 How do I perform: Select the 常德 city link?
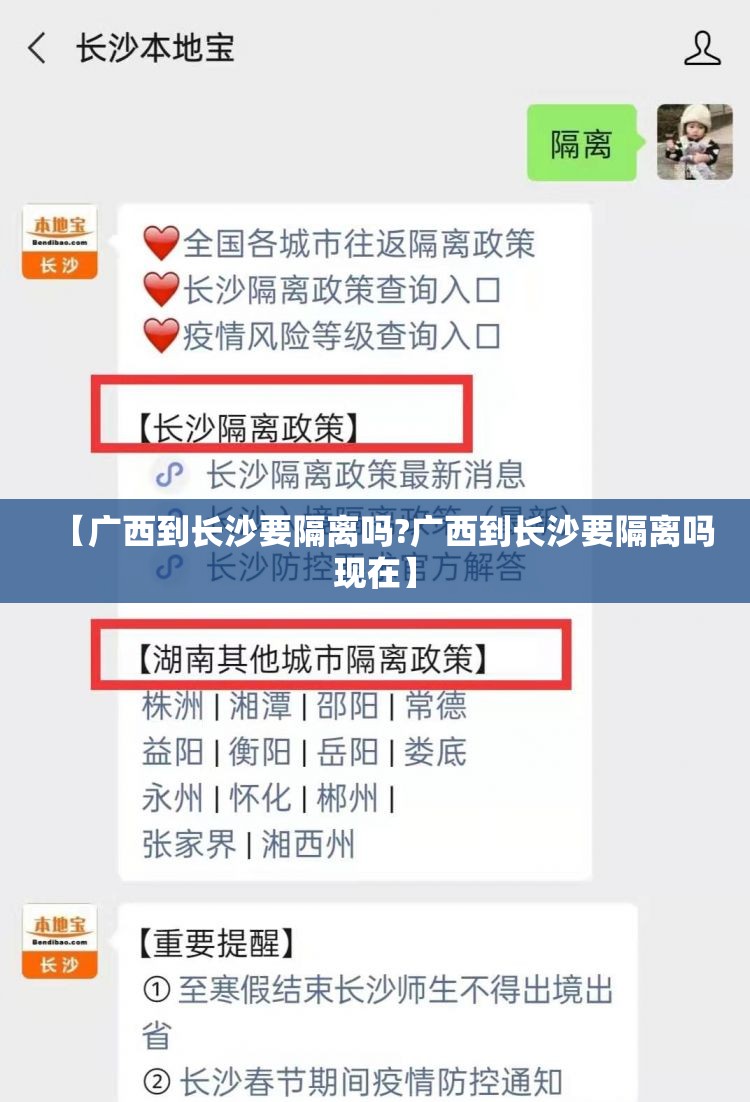pyautogui.click(x=435, y=706)
